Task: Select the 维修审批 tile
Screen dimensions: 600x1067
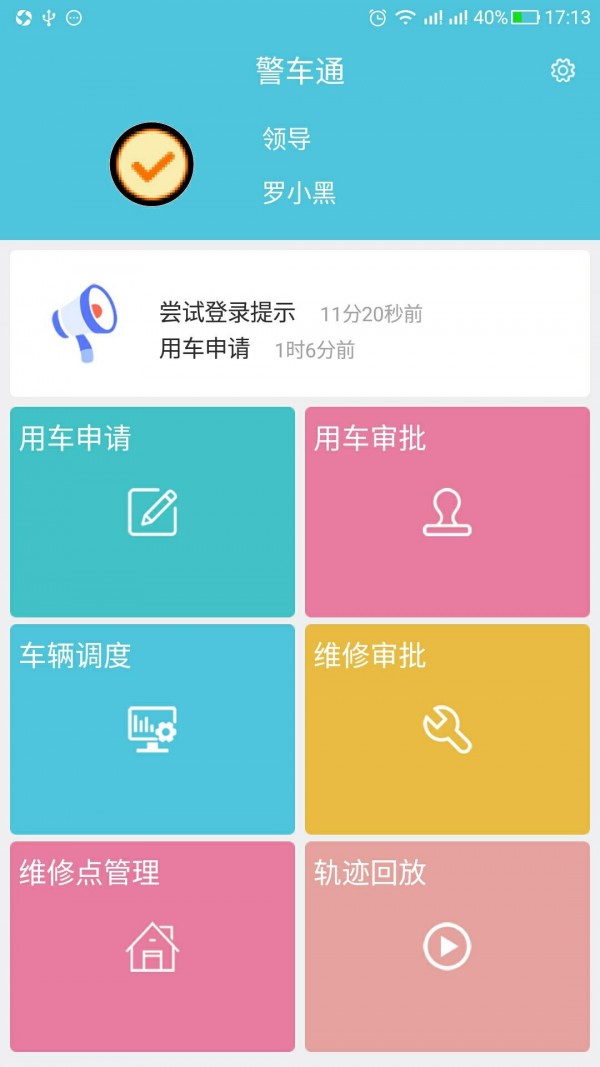Action: pos(447,729)
